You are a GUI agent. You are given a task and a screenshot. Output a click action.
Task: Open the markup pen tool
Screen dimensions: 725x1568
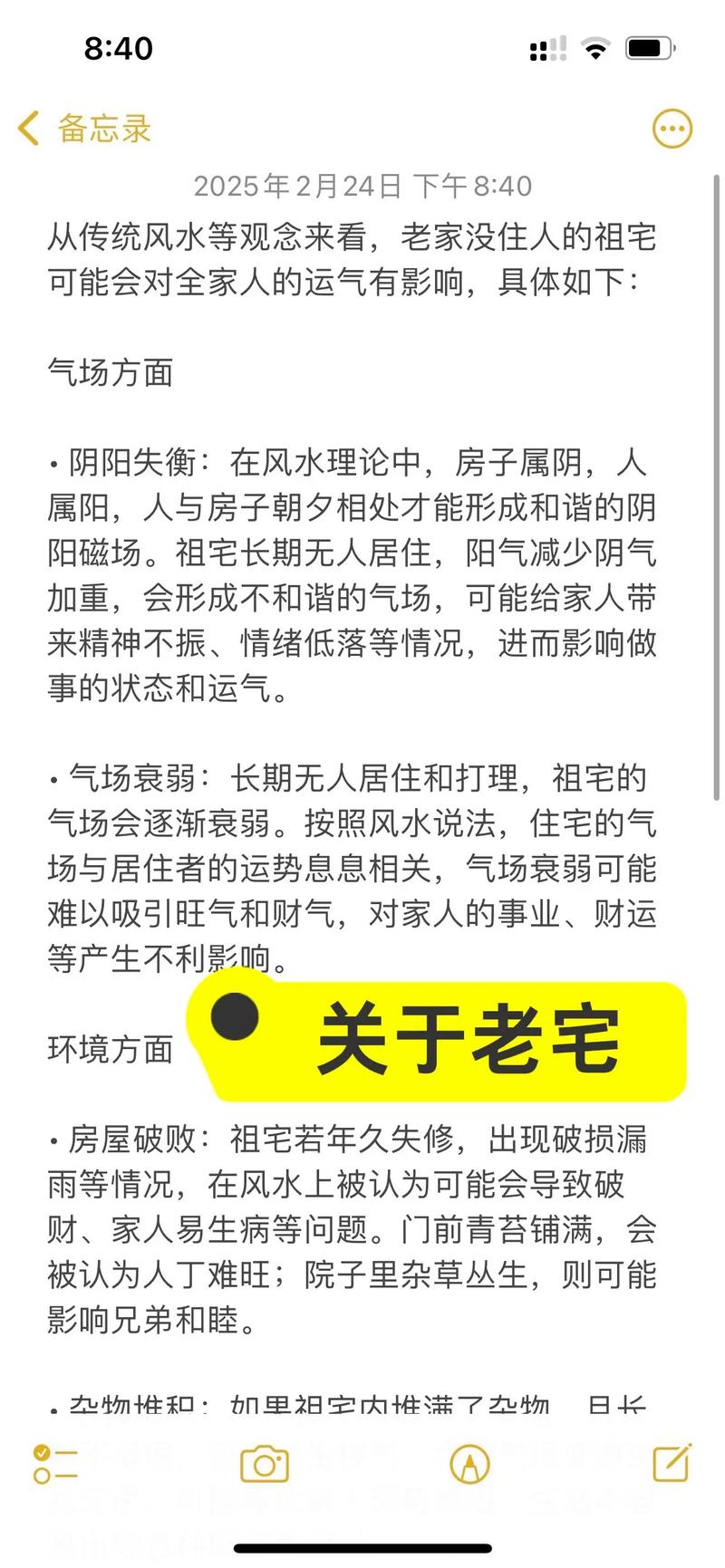coord(469,1463)
